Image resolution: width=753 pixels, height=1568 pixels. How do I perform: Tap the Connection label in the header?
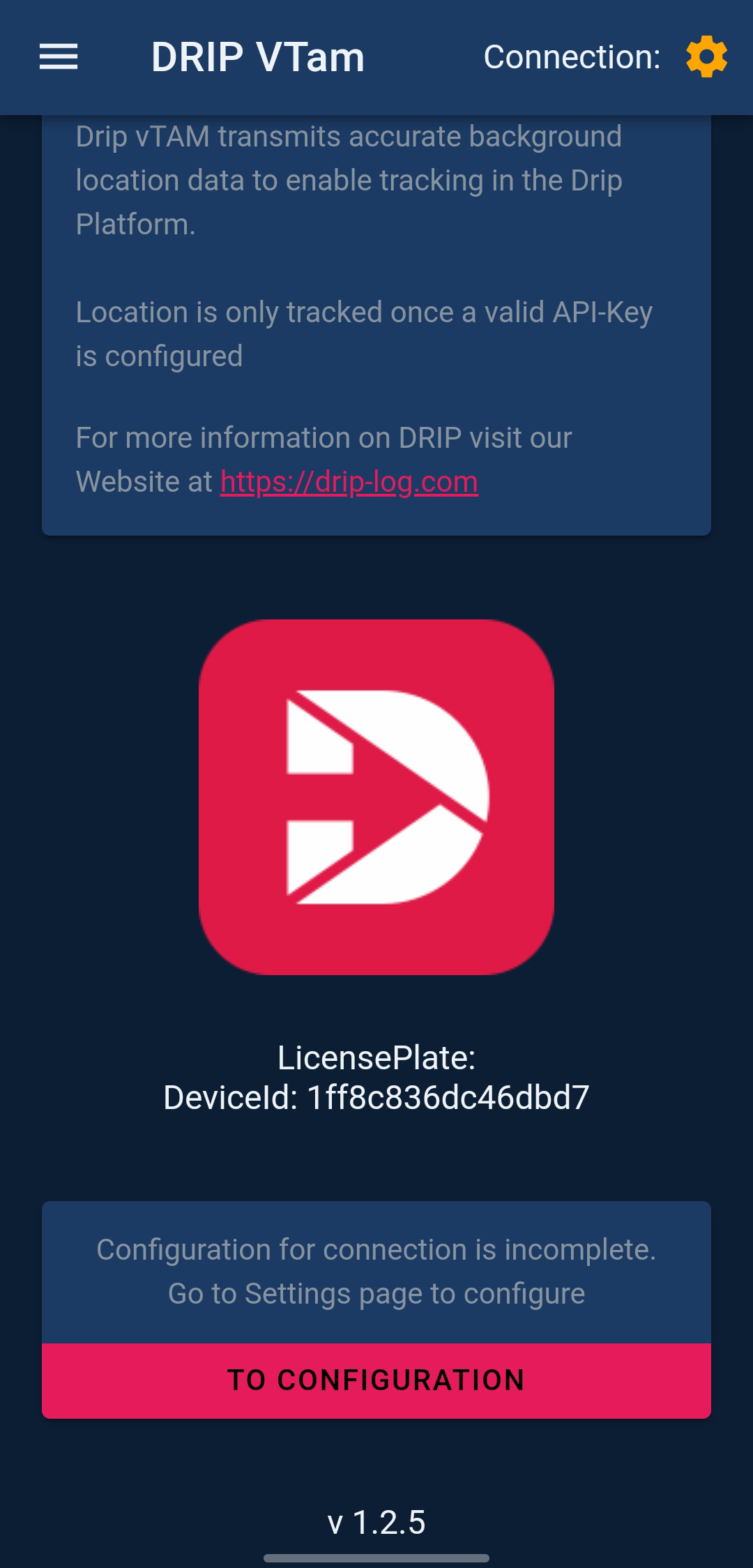[570, 56]
